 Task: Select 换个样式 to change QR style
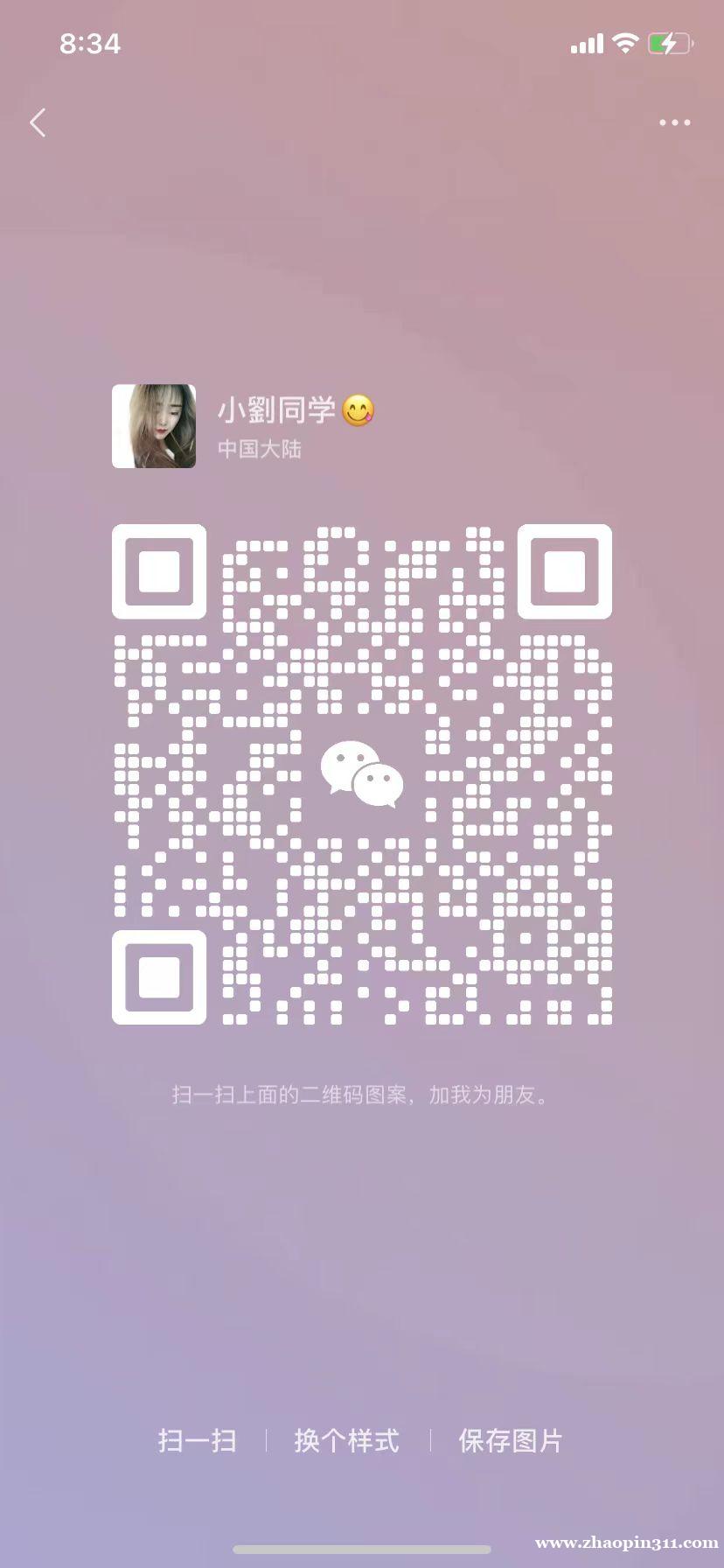[x=347, y=1440]
